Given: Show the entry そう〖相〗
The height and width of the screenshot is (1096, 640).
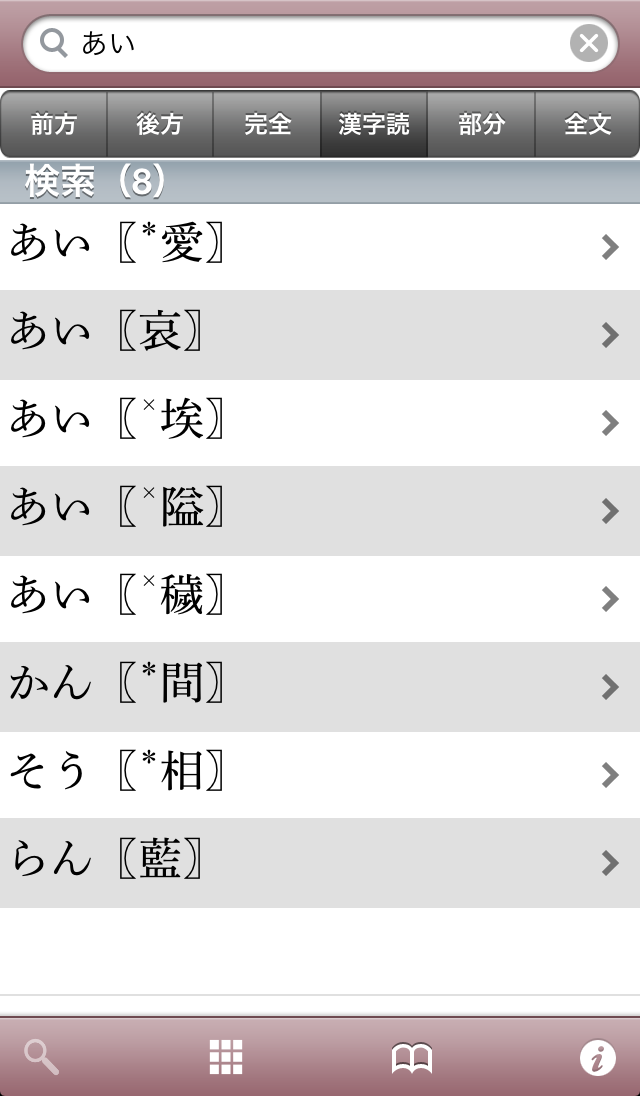Looking at the screenshot, I should tap(320, 775).
